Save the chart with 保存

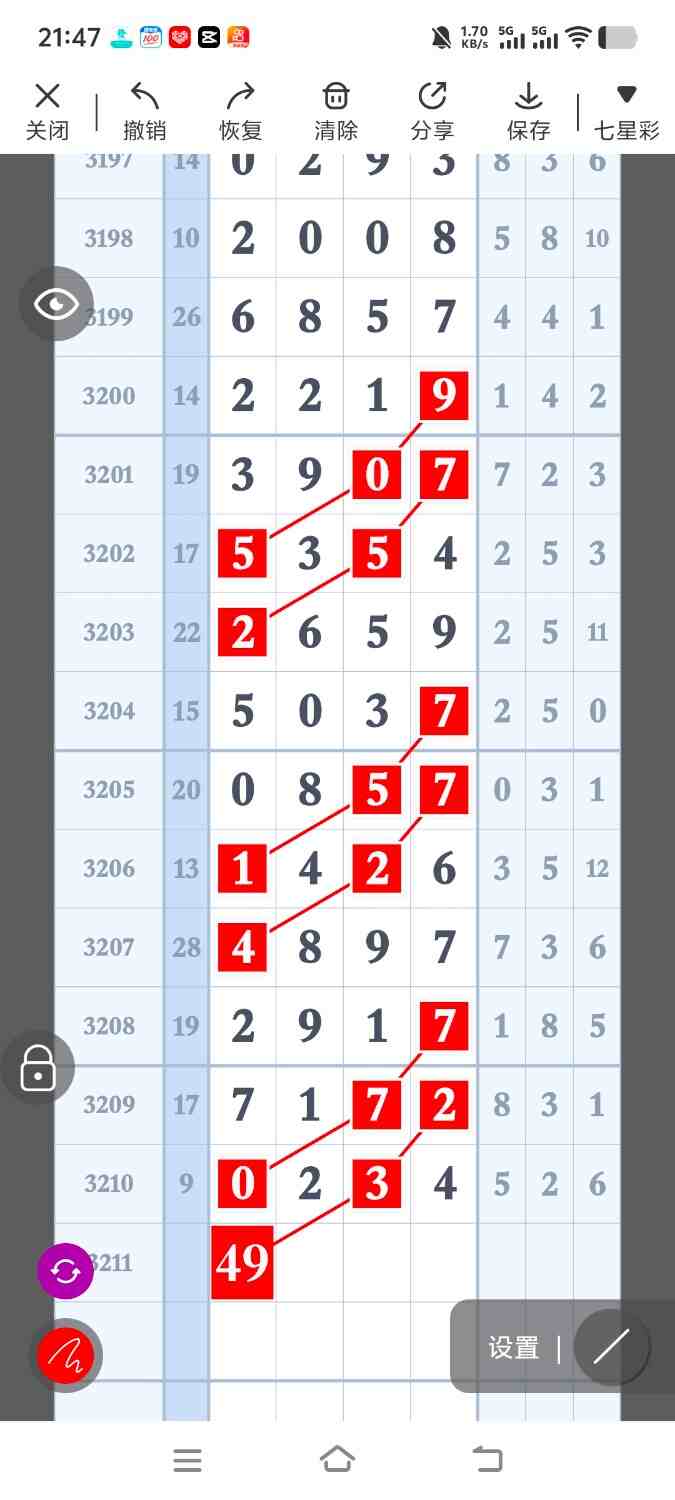pos(528,111)
